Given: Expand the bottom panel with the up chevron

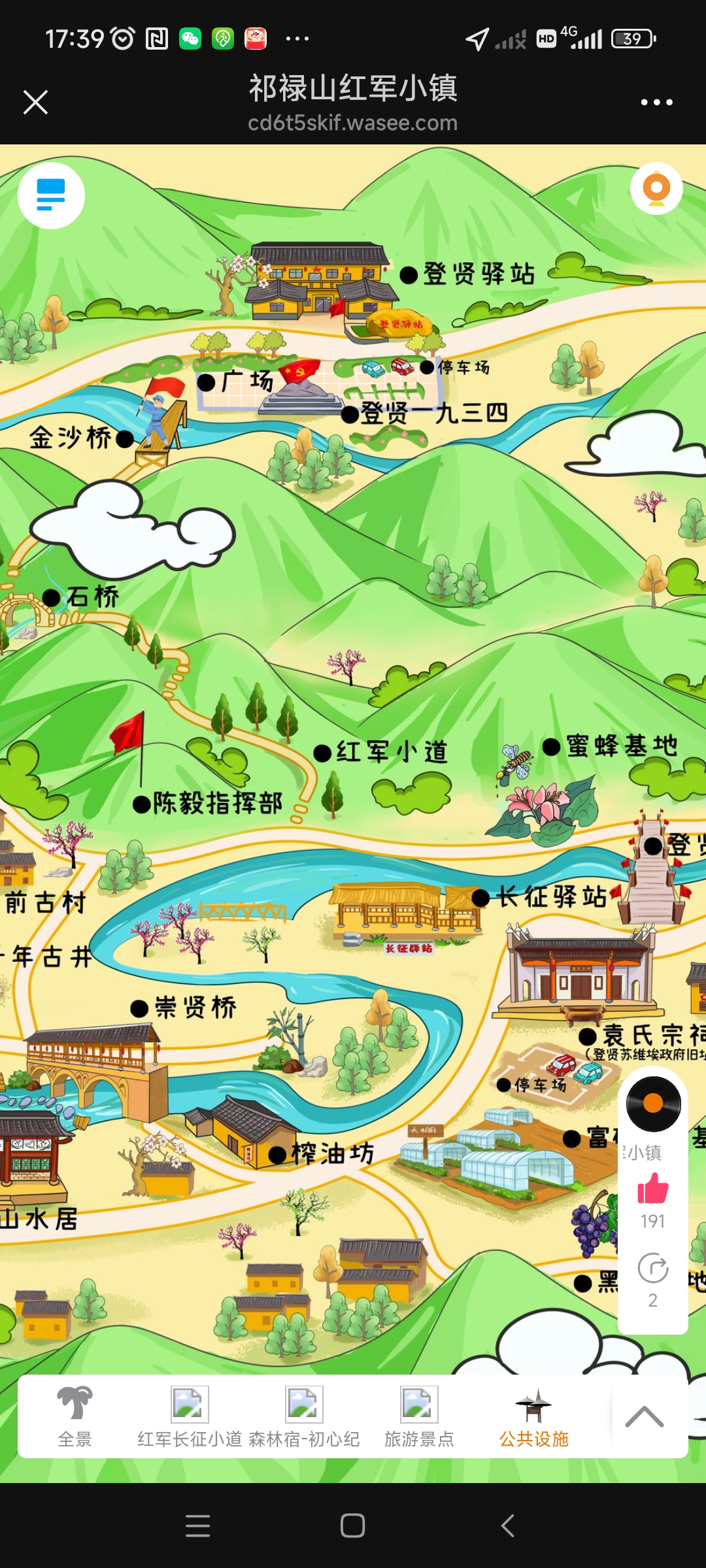Looking at the screenshot, I should click(644, 1416).
